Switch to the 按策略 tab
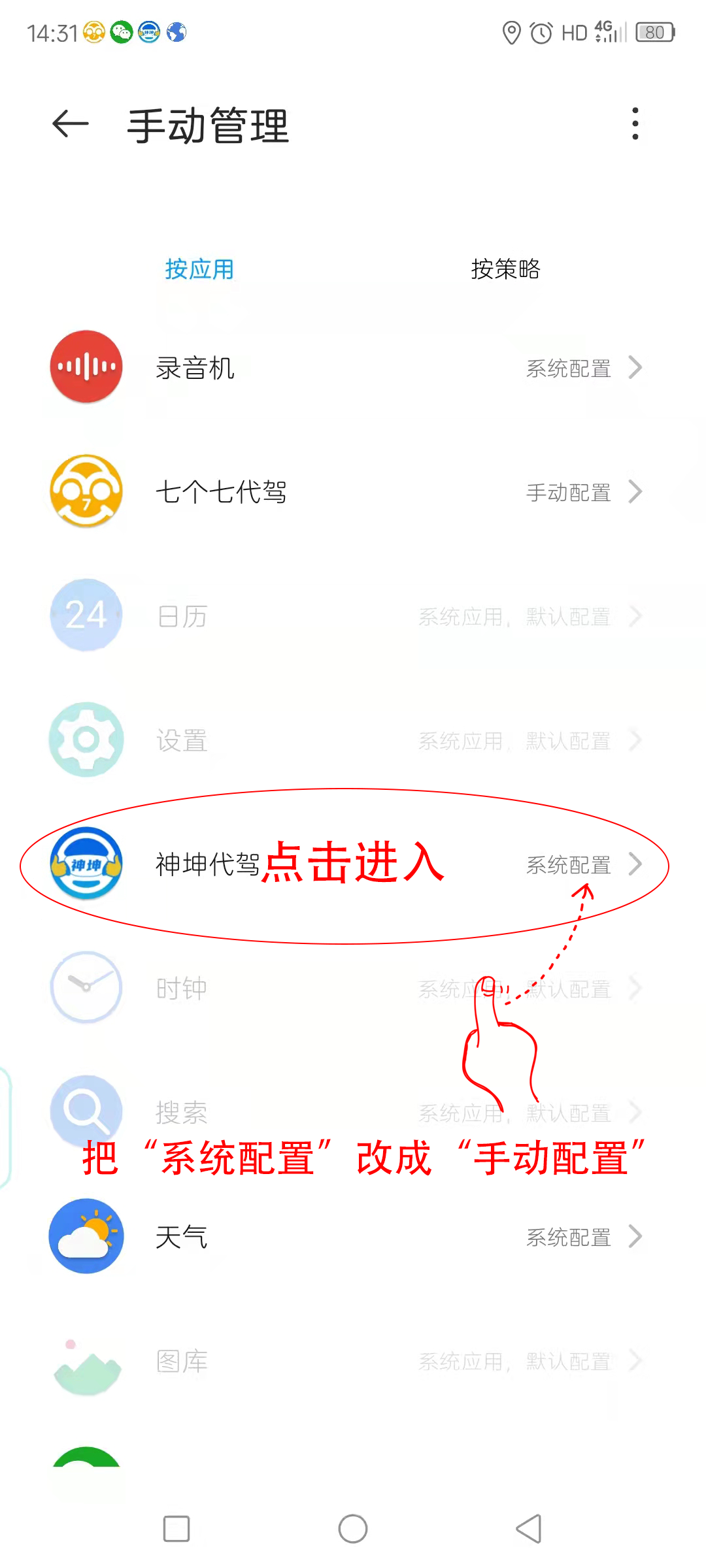The image size is (706, 1568). pyautogui.click(x=505, y=269)
